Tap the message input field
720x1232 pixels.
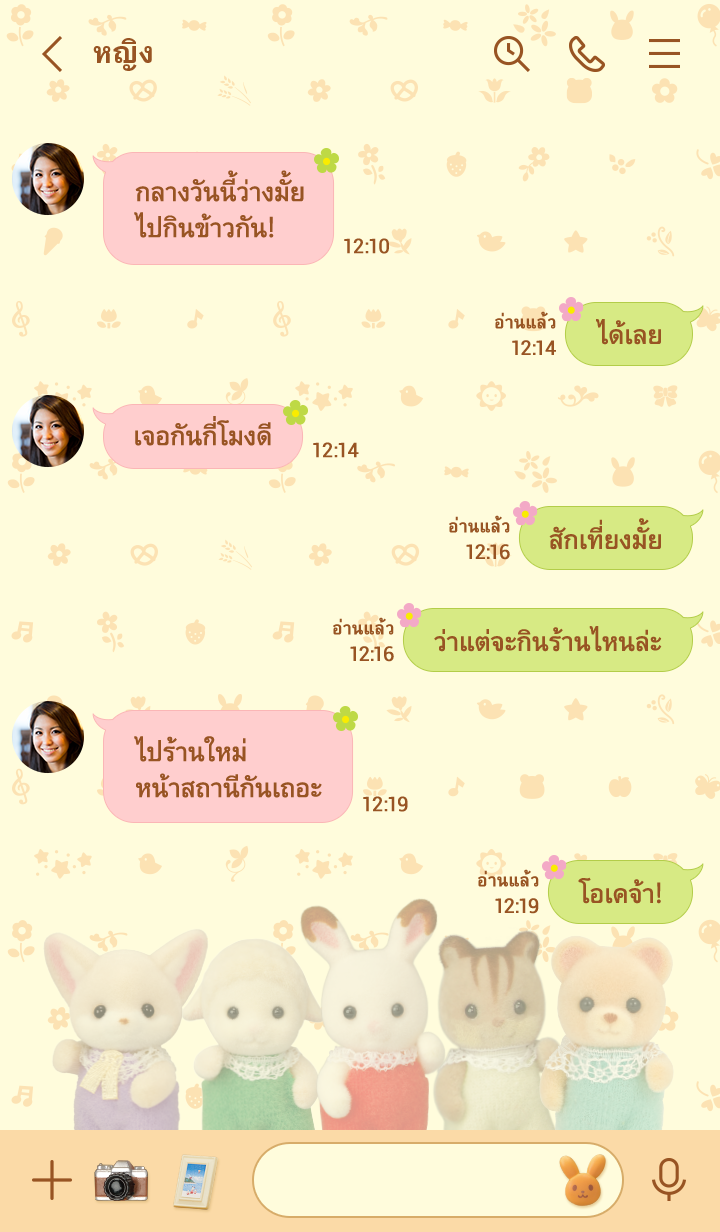pyautogui.click(x=400, y=1181)
